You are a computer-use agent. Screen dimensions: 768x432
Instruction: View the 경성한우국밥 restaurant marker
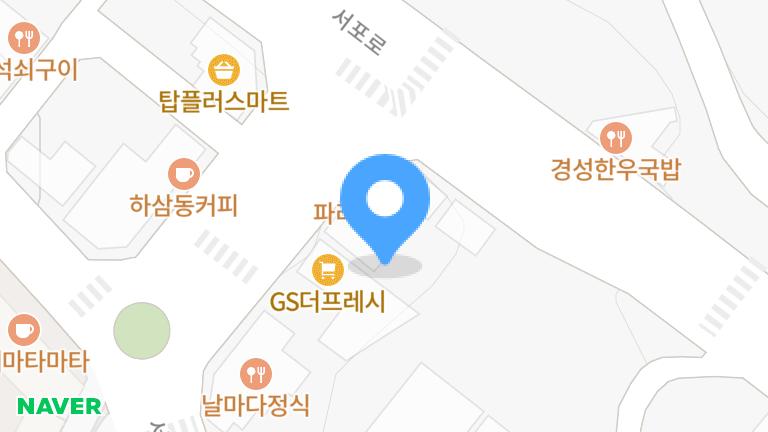(616, 138)
